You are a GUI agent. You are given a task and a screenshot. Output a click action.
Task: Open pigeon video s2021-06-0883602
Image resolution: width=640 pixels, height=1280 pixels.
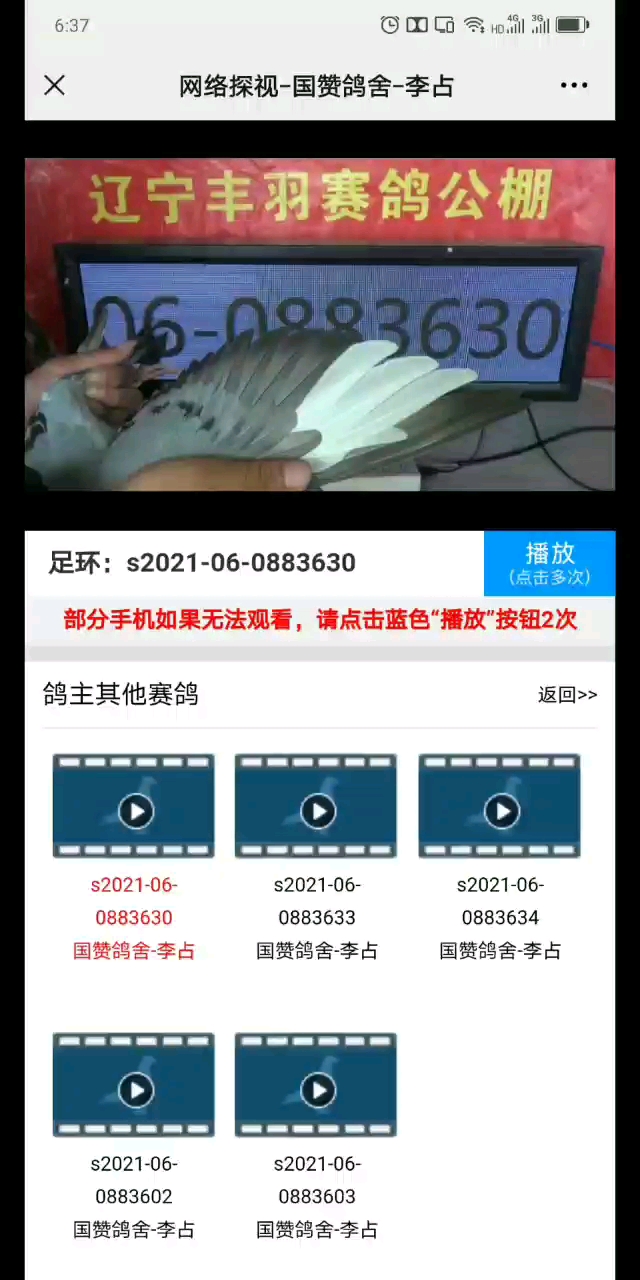pos(134,1086)
